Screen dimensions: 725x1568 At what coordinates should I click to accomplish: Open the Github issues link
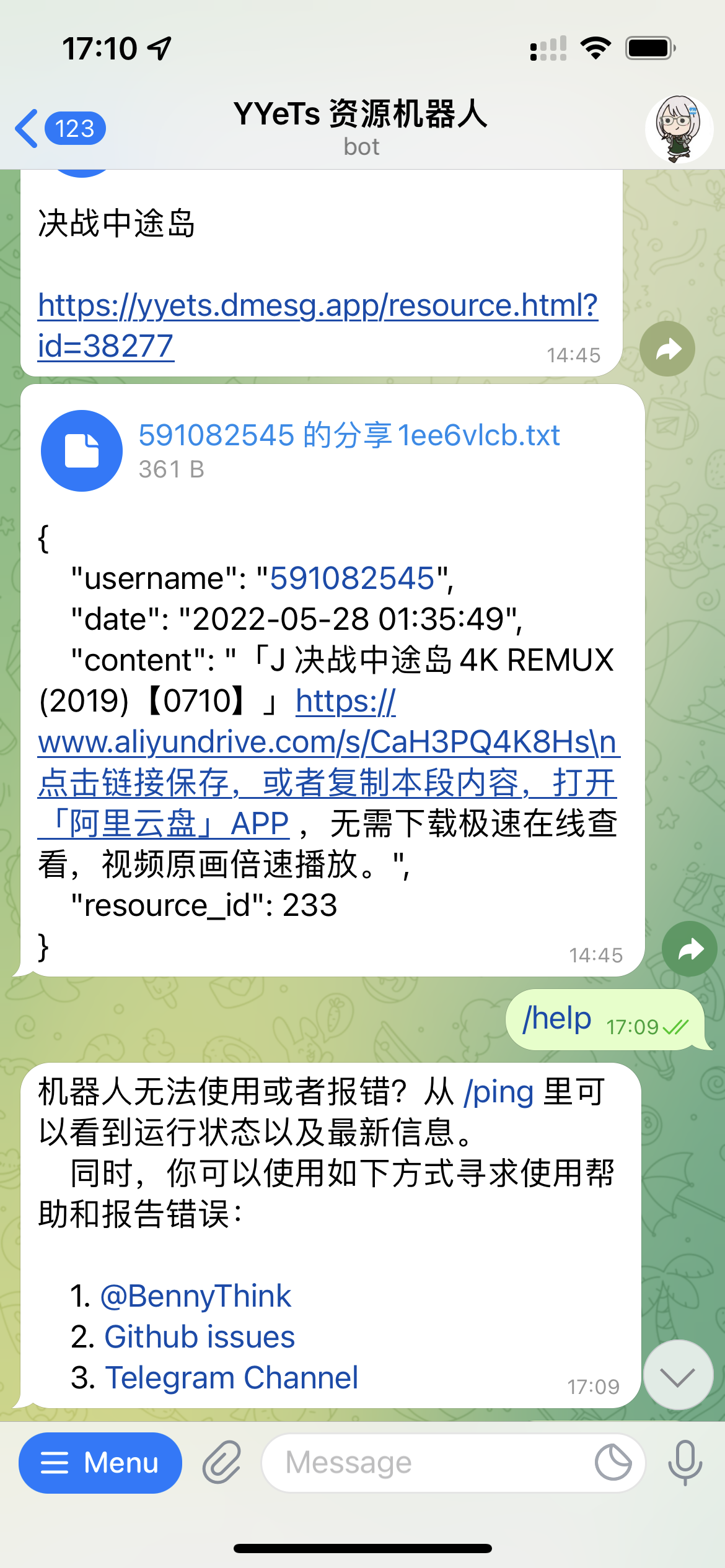200,1337
